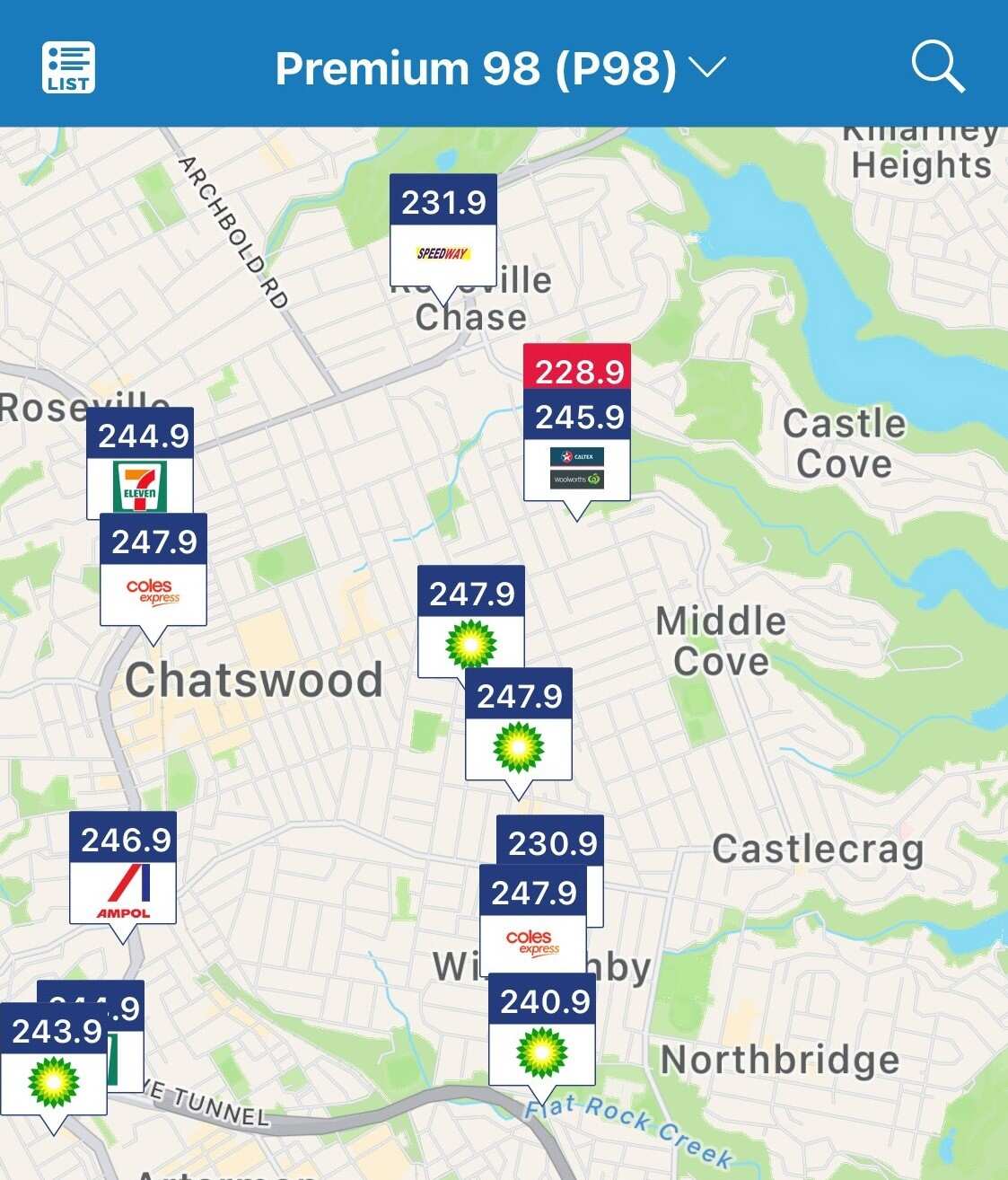
Task: Select the Speedway 231.9 station marker
Action: click(443, 232)
